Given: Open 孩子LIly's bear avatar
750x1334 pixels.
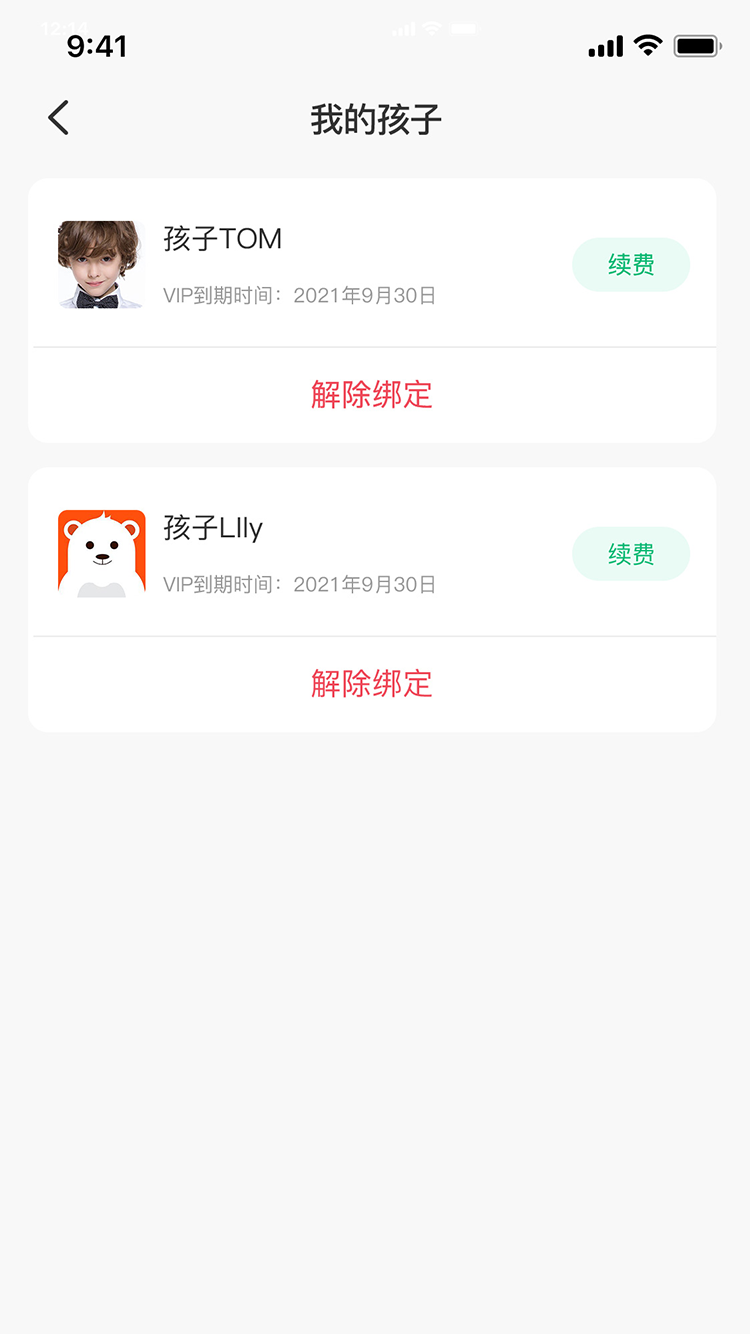Looking at the screenshot, I should click(x=101, y=554).
